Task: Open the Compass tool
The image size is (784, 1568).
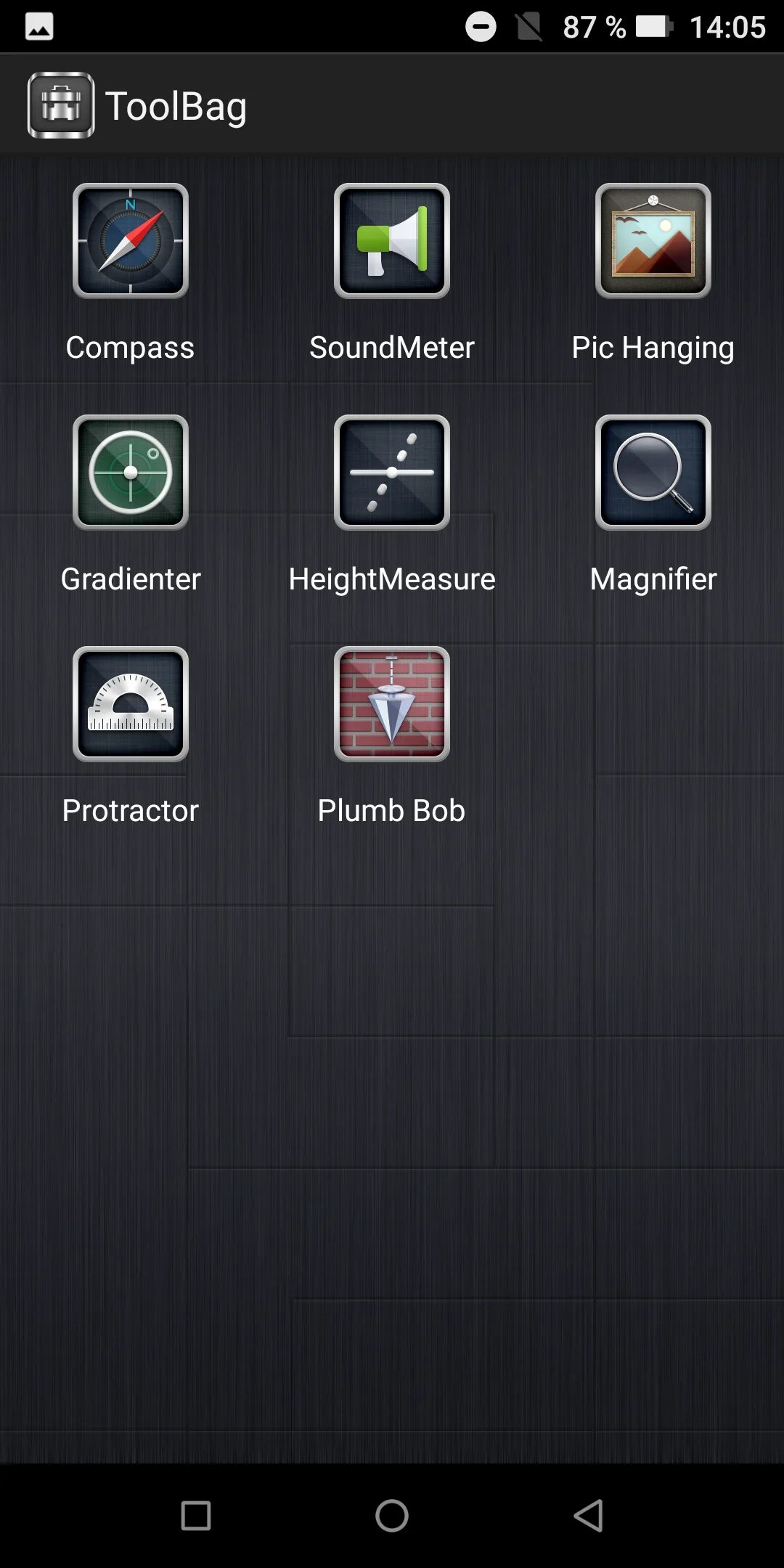Action: 131,241
